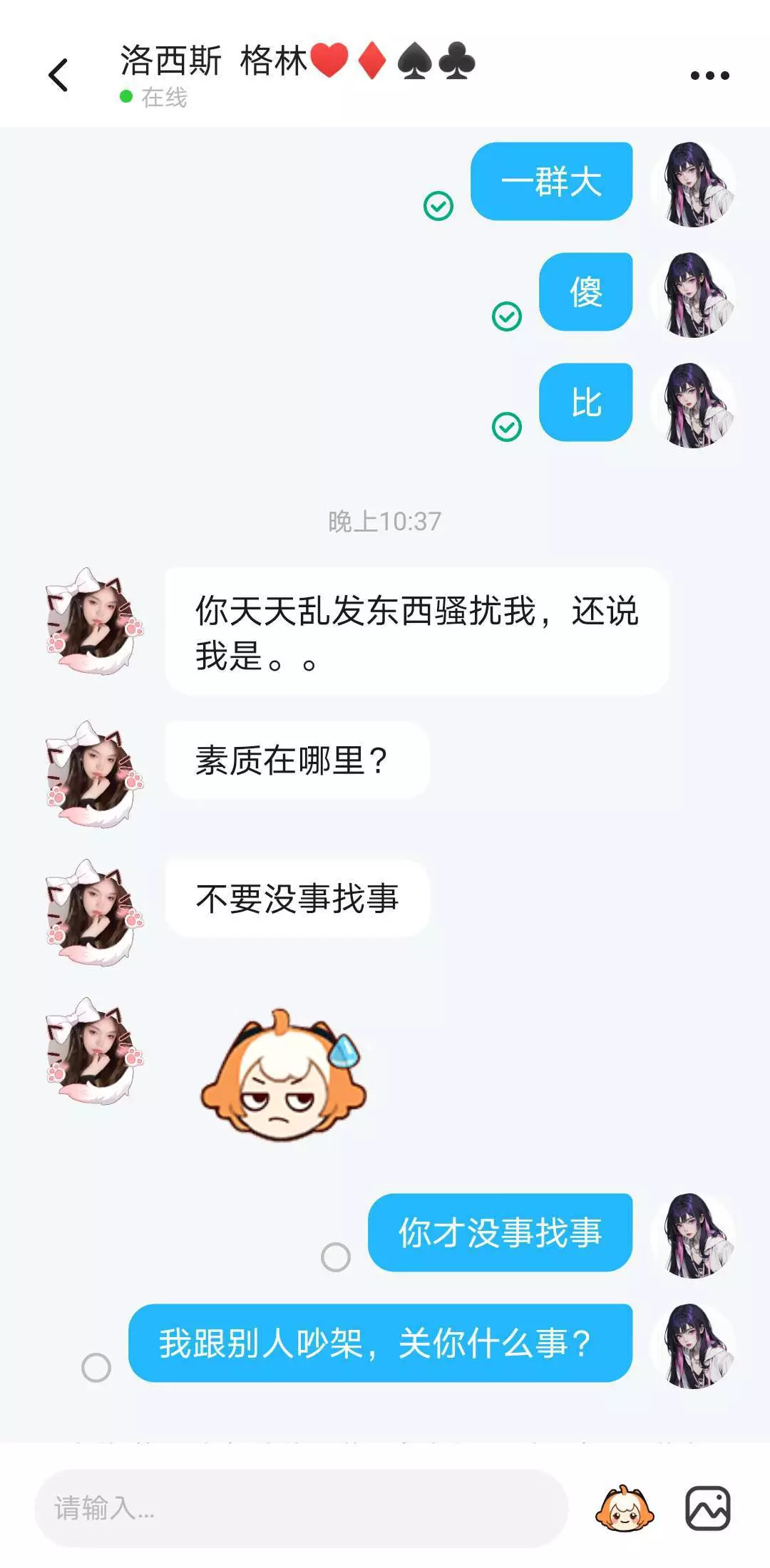Open my avatar beside 你才没事找事

pos(693,1235)
